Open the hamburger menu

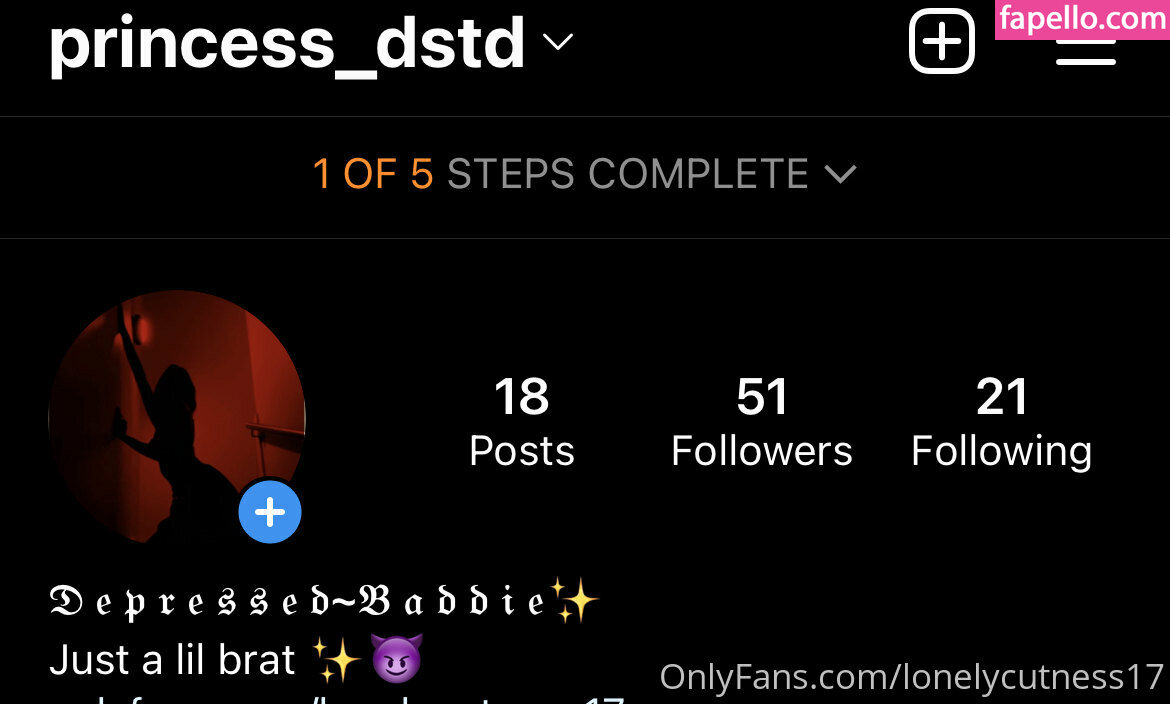pos(1086,50)
